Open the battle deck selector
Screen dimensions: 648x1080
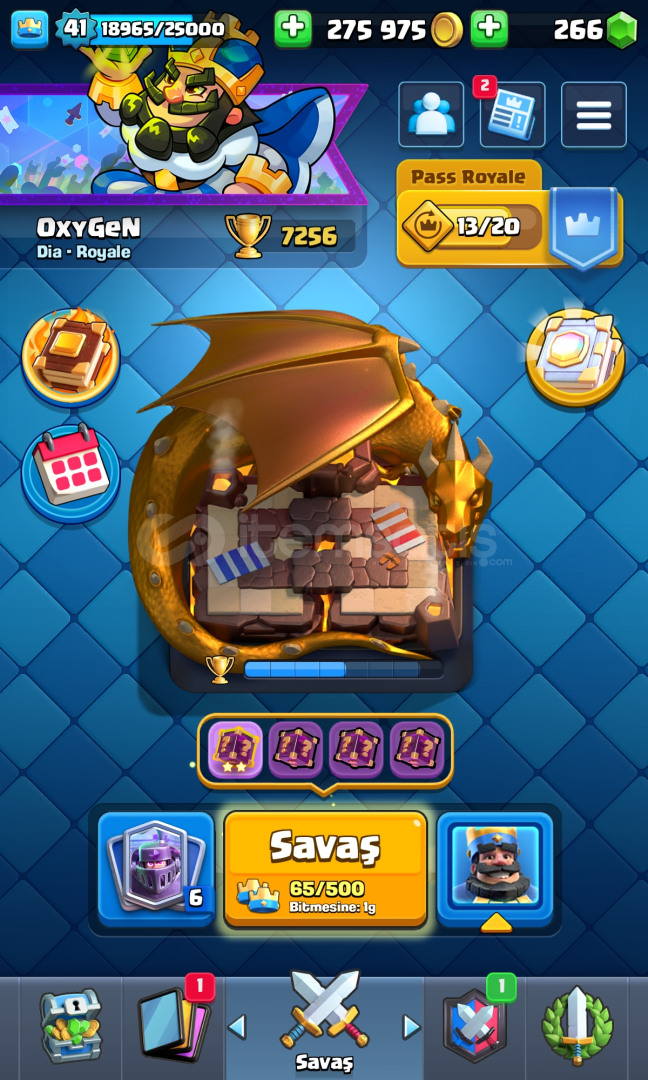[x=156, y=868]
